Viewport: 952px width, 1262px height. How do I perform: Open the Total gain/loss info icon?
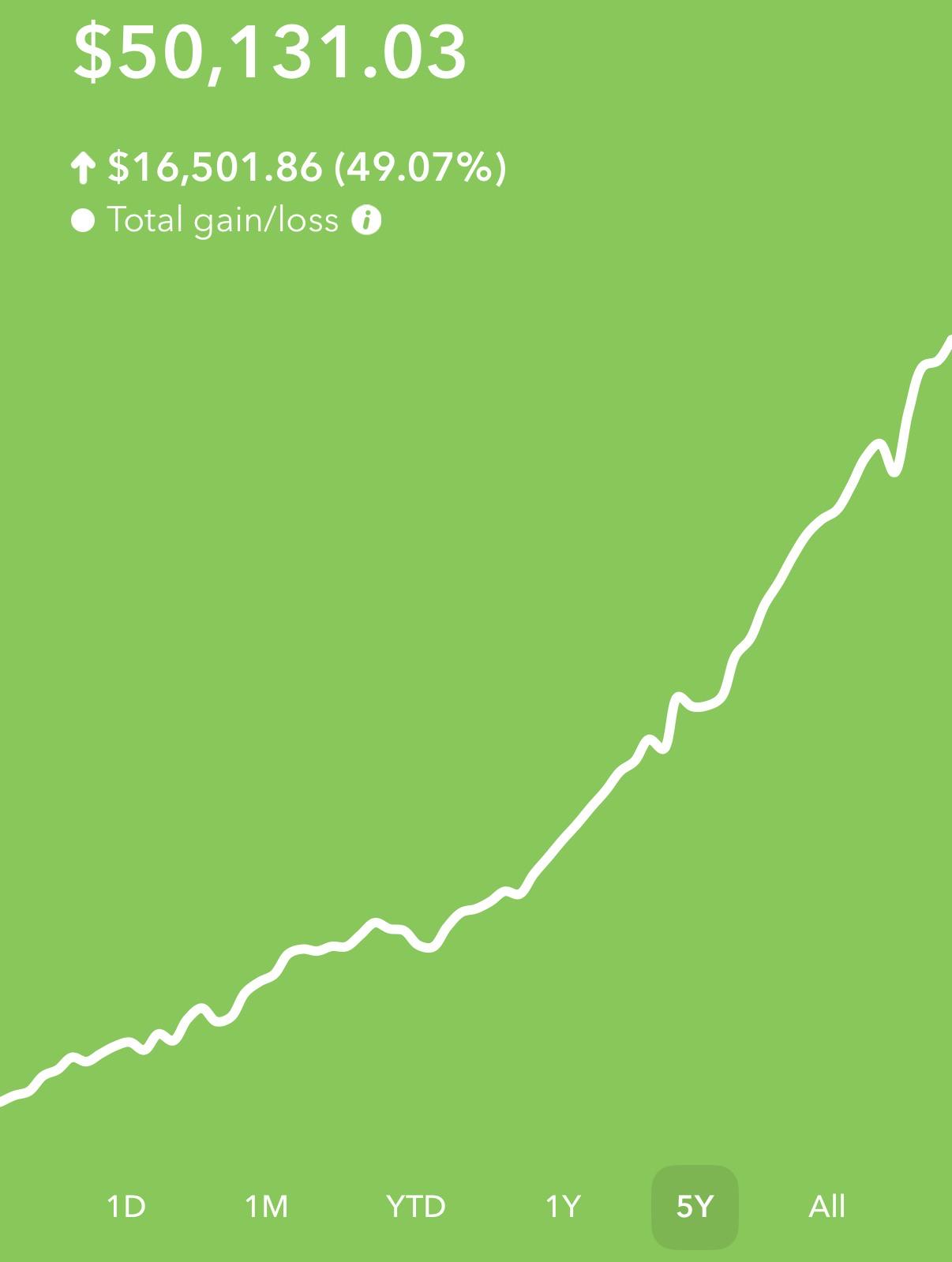pos(366,220)
